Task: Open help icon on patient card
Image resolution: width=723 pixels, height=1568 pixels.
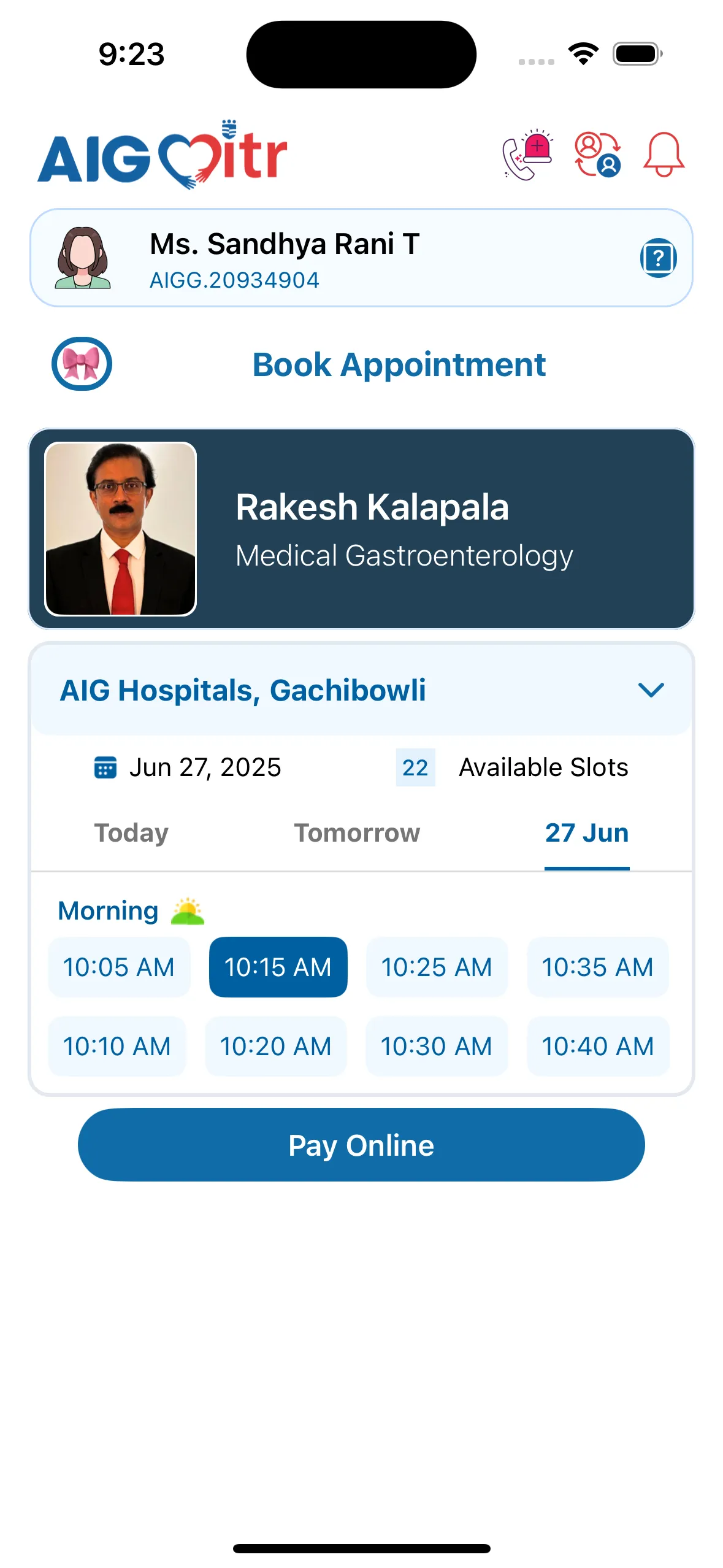Action: pos(658,258)
